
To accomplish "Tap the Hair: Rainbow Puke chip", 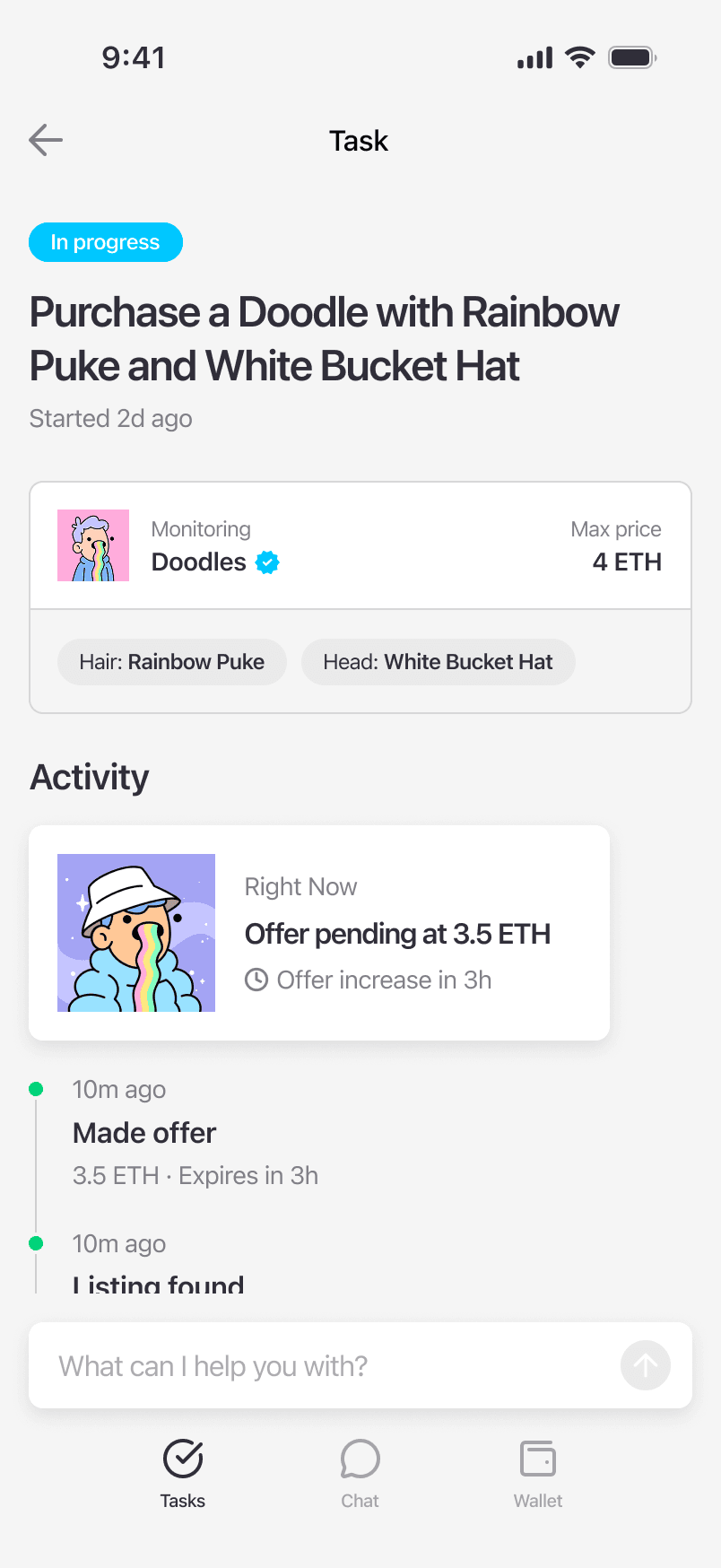I will click(172, 662).
